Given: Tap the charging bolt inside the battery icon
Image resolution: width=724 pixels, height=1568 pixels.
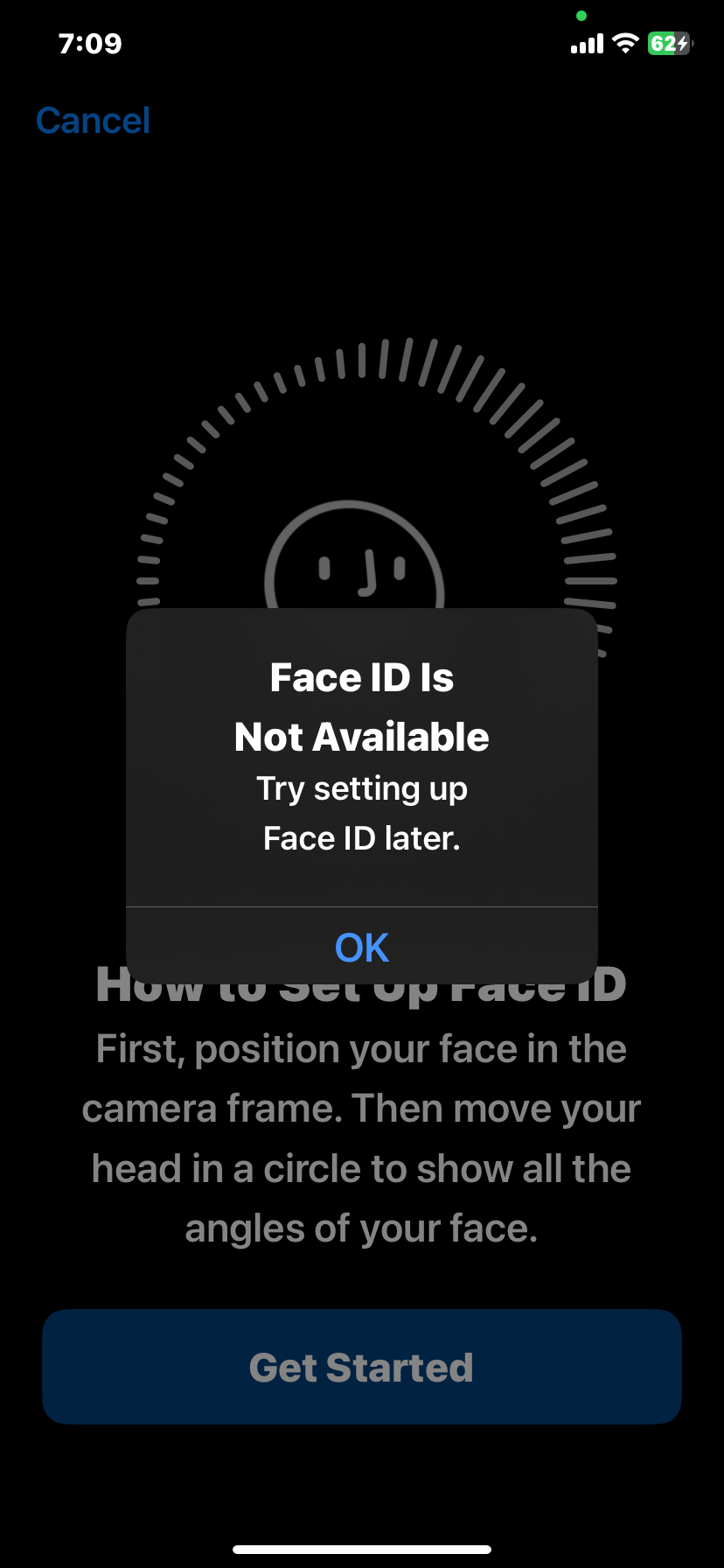Looking at the screenshot, I should coord(680,43).
